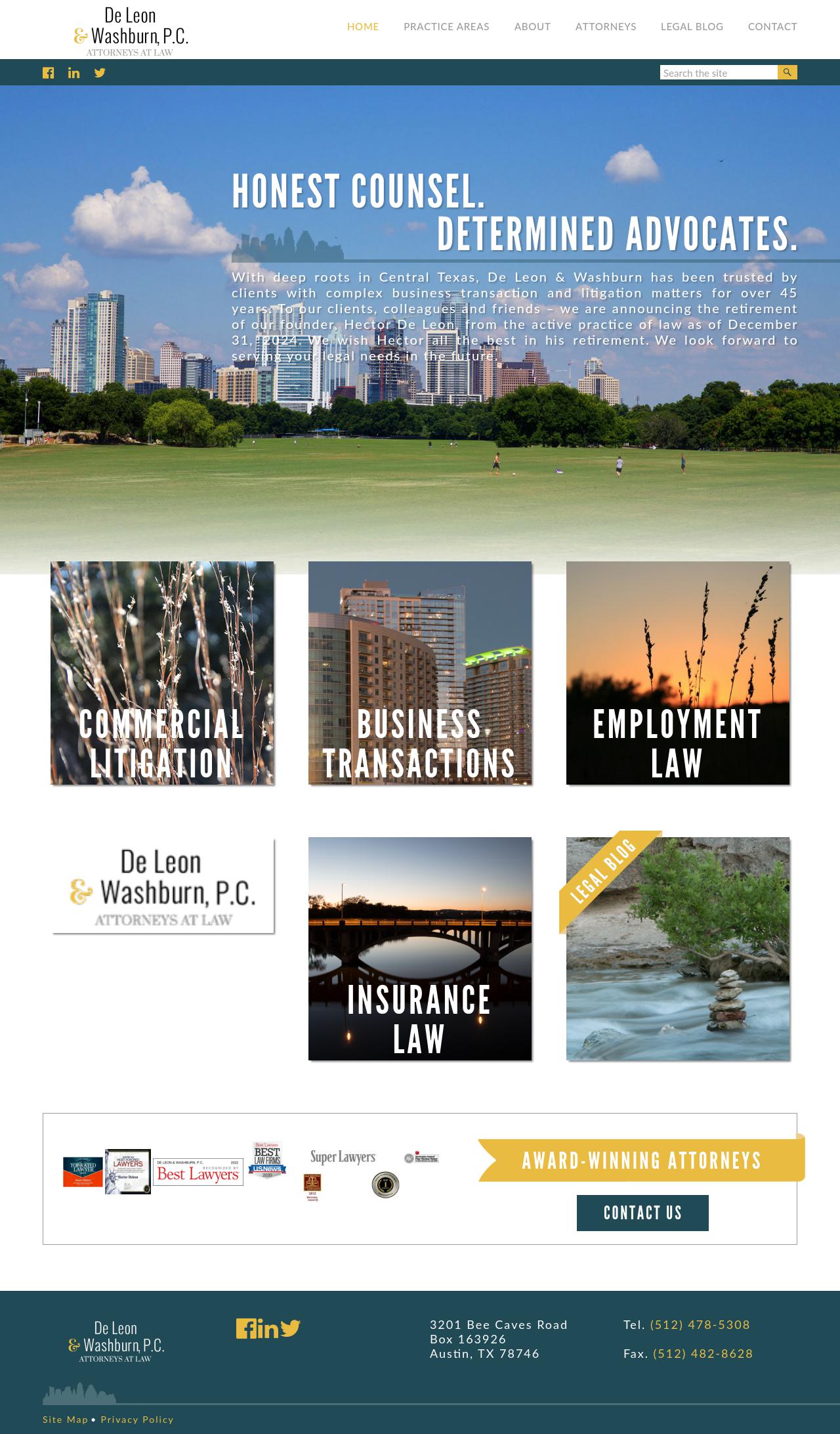840x1434 pixels.
Task: Open the Facebook icon in top bar
Action: [x=49, y=73]
